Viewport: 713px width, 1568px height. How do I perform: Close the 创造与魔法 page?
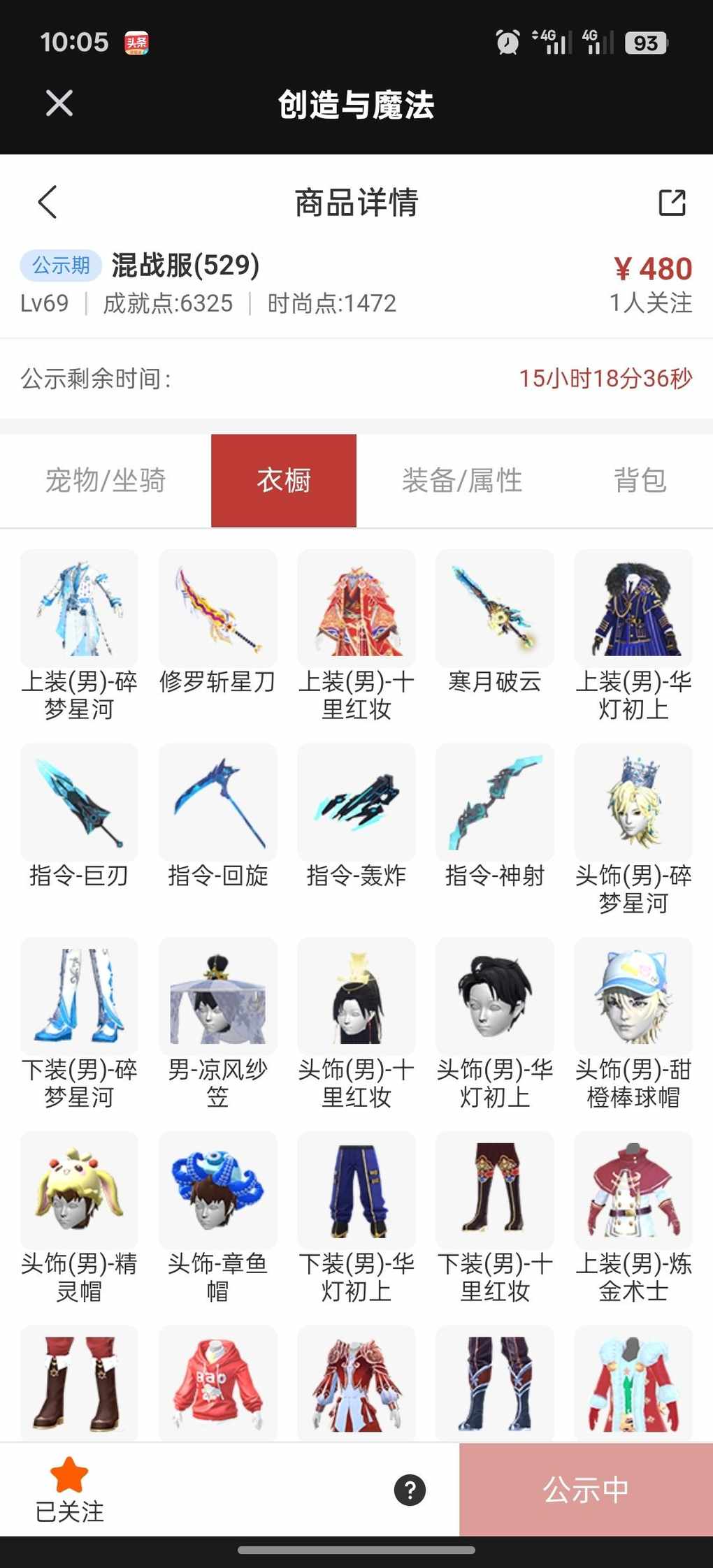click(x=59, y=104)
